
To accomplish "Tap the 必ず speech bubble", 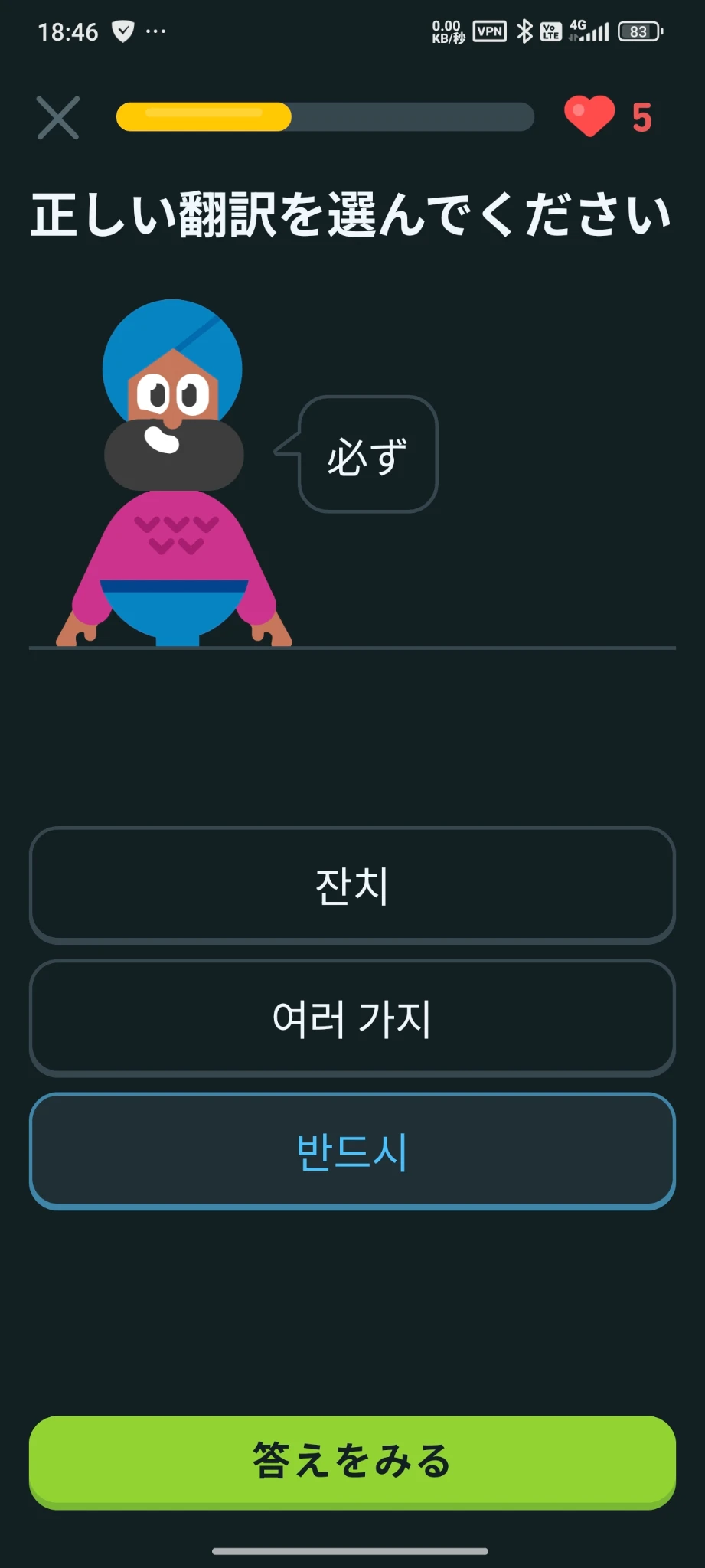I will 367,455.
